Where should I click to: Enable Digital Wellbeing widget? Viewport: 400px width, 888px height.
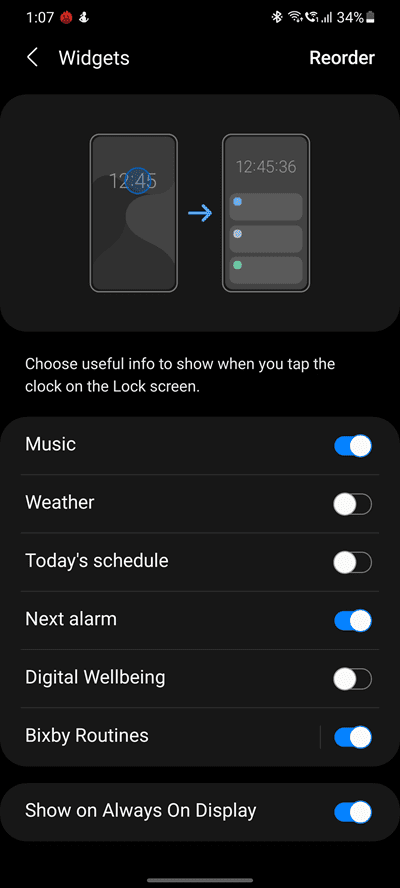tap(352, 678)
